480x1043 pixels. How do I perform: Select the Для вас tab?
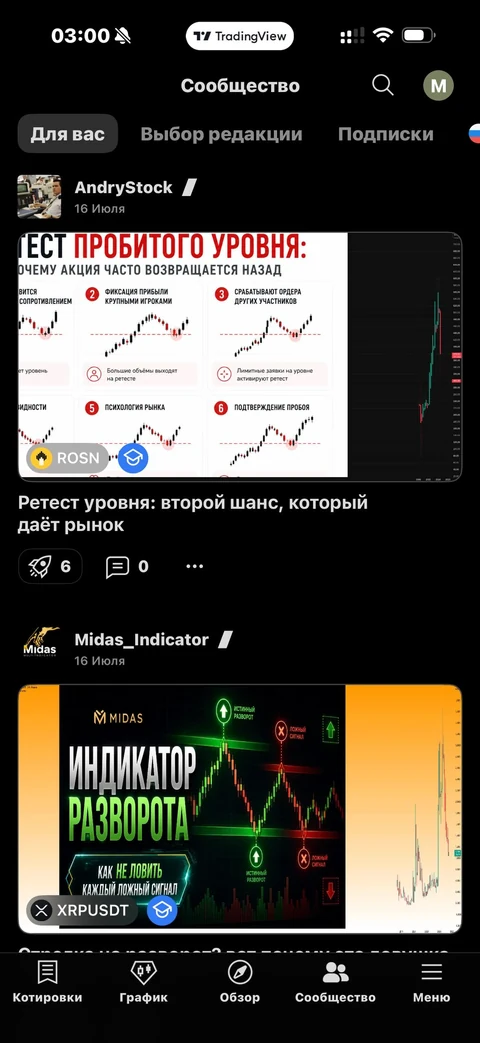point(68,134)
